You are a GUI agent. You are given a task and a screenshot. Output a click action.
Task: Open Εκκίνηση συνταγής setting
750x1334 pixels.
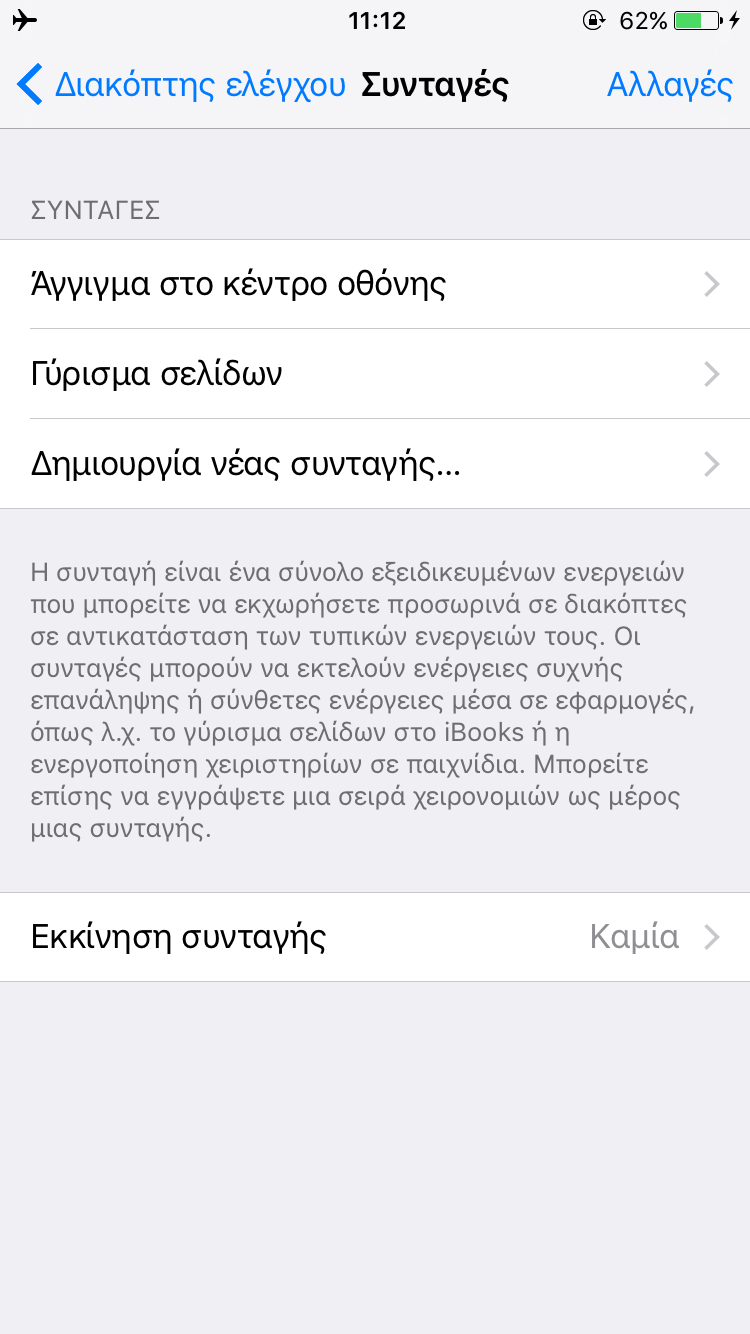point(375,937)
